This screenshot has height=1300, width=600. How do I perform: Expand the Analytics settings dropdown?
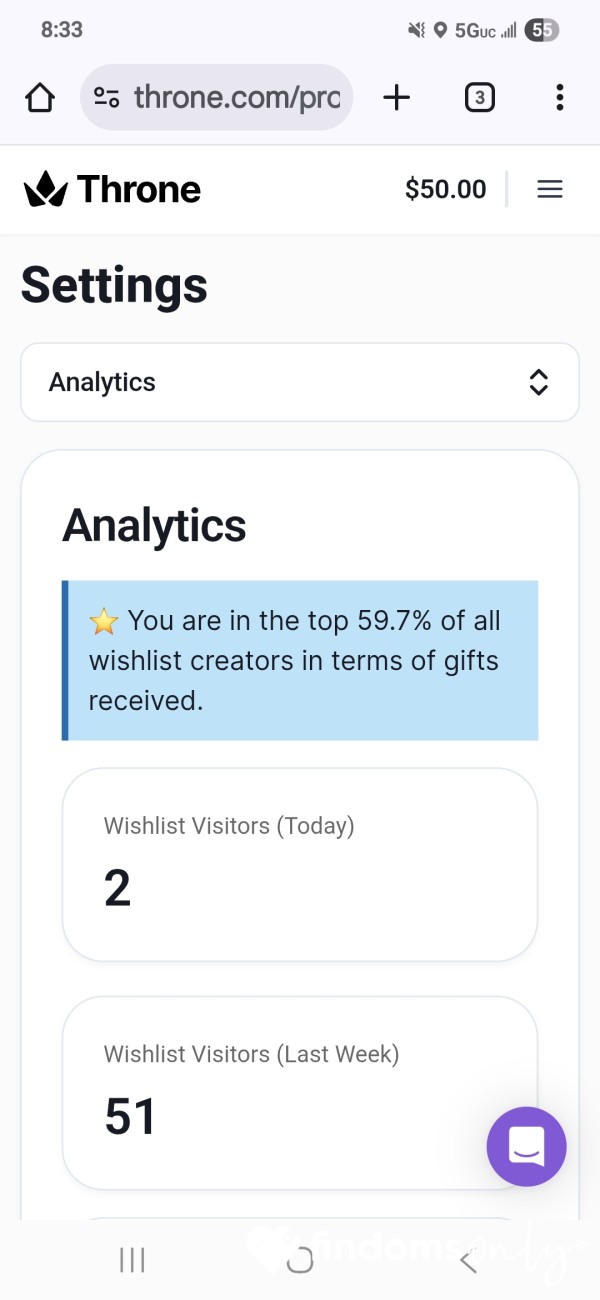coord(300,382)
